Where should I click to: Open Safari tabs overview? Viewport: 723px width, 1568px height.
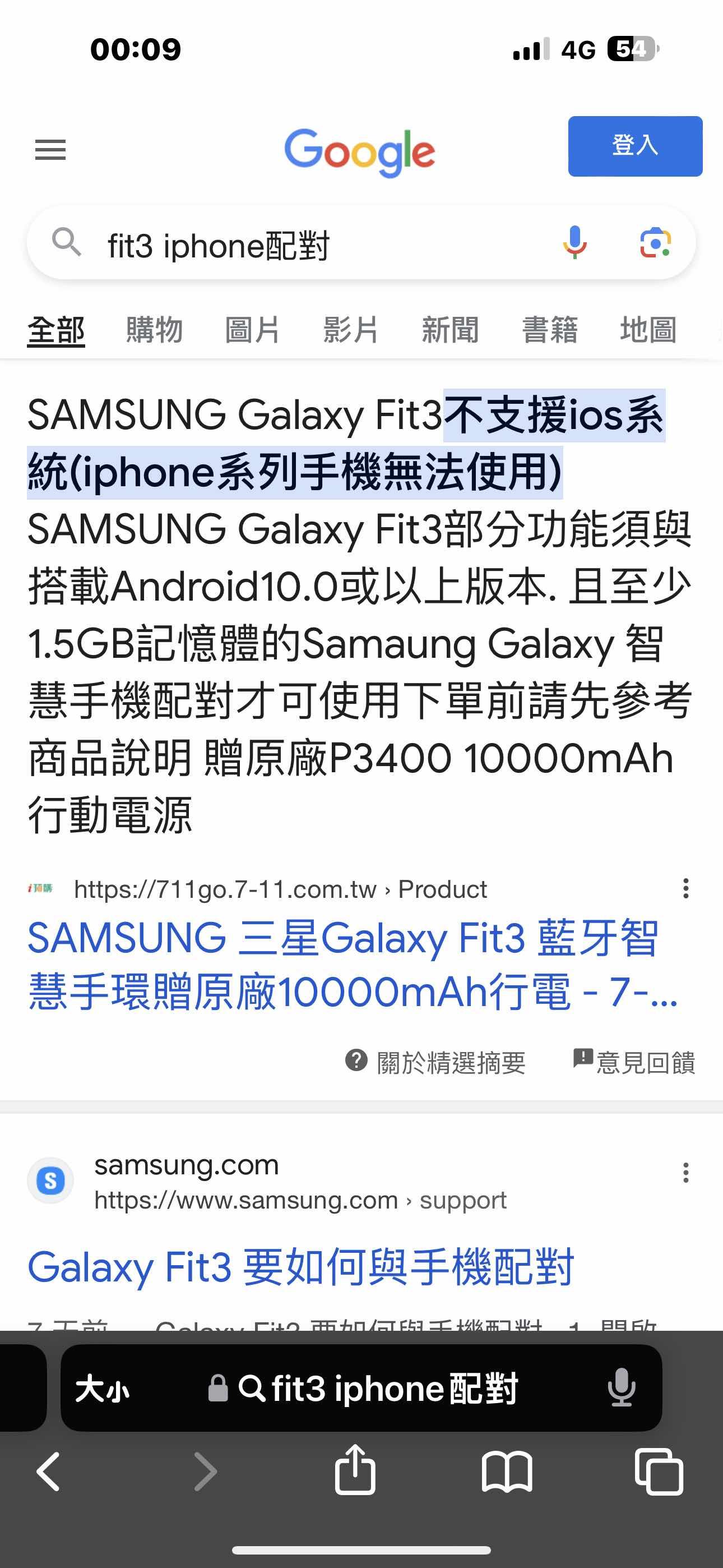coord(659,1471)
